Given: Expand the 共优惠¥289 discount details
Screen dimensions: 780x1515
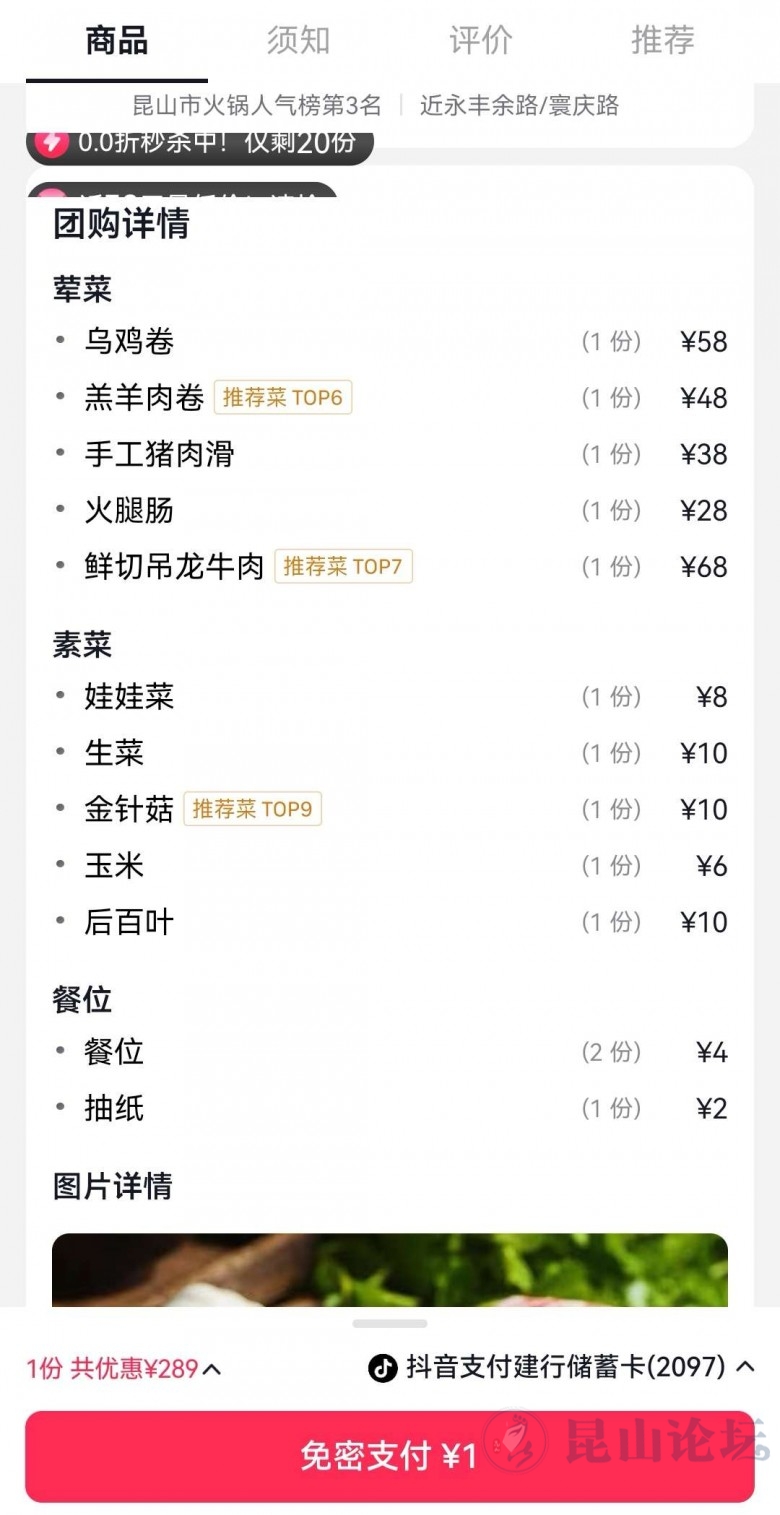Looking at the screenshot, I should coord(124,1369).
